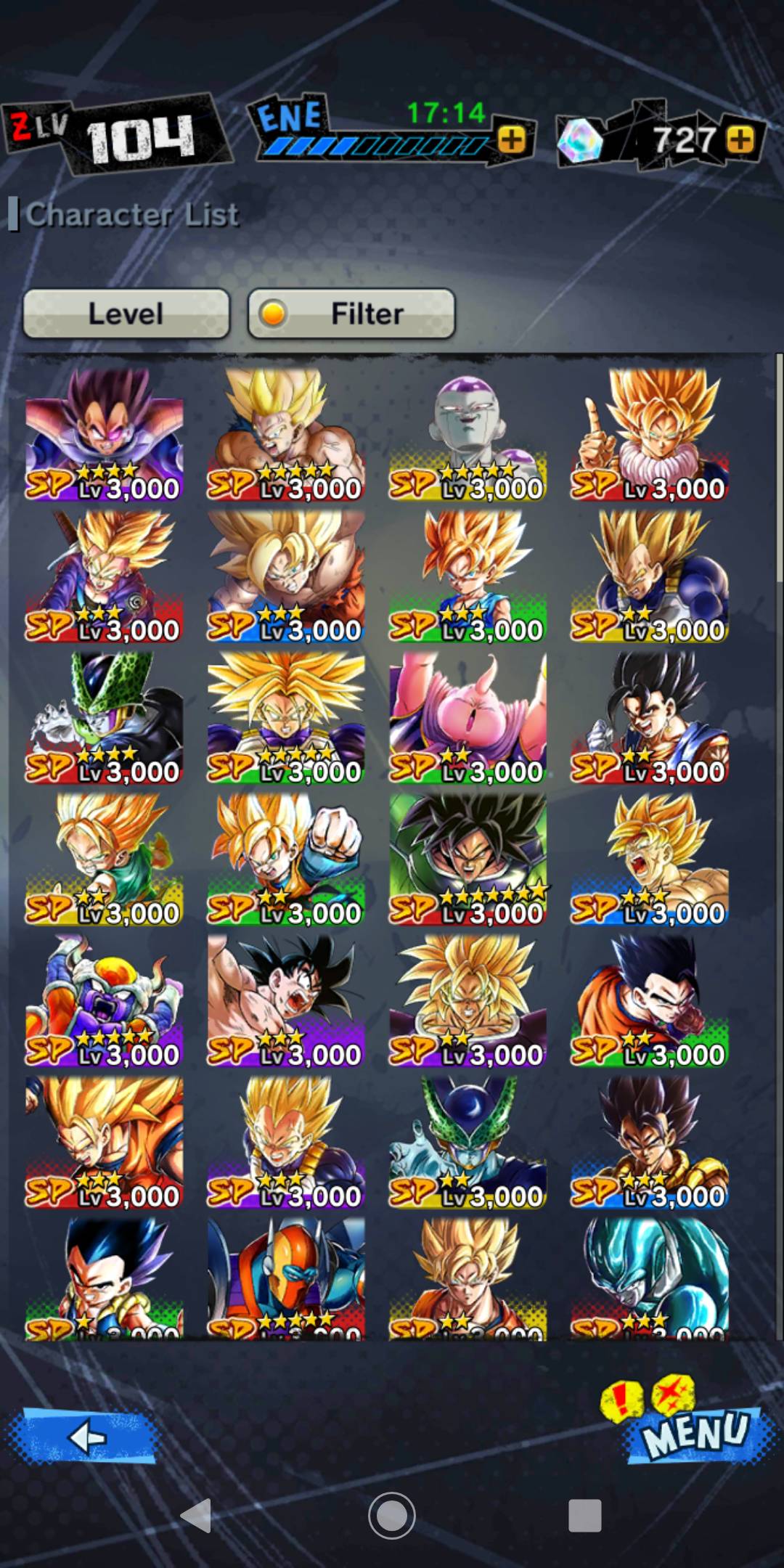Image resolution: width=784 pixels, height=1568 pixels.
Task: Select the white Frieza character tile
Action: [467, 434]
